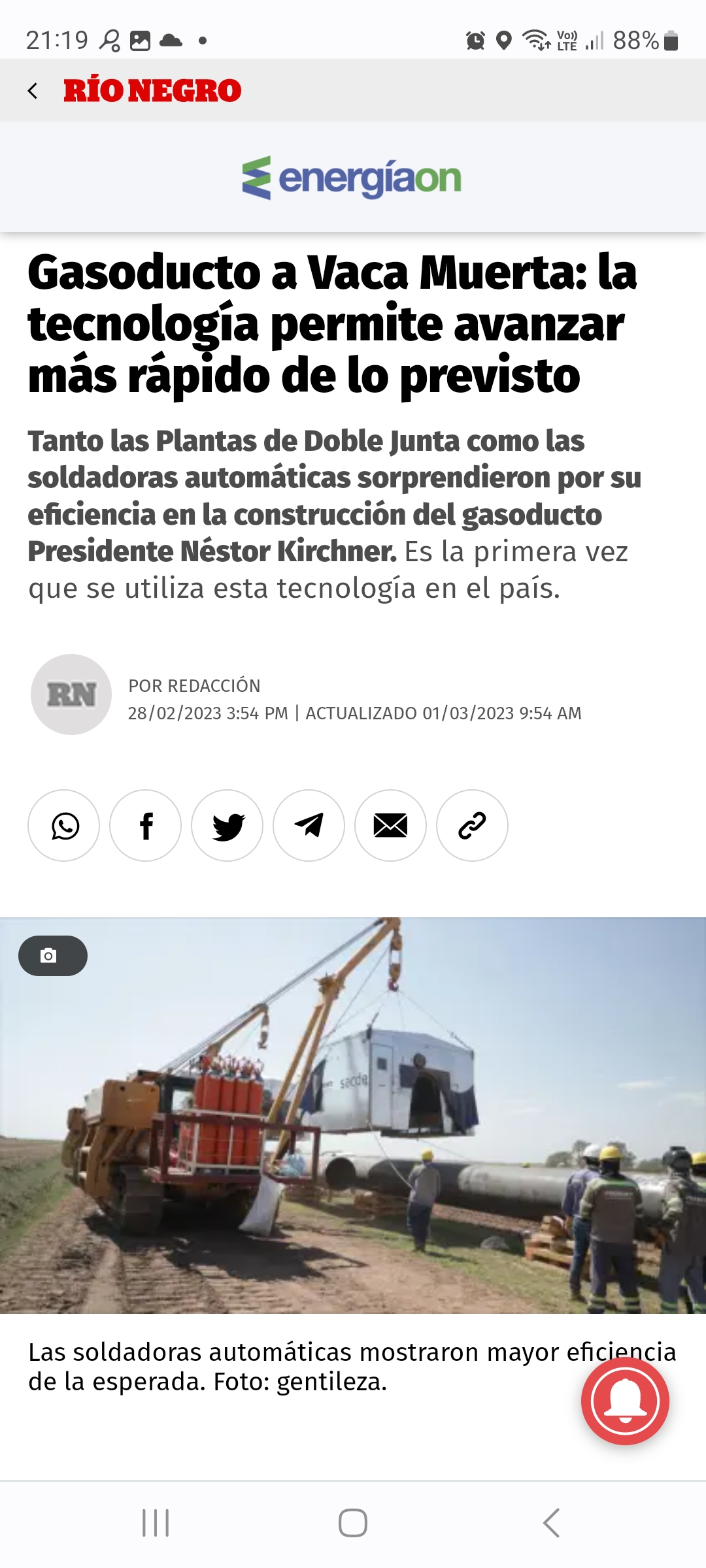Share the article on Facebook
This screenshot has height=1568, width=706.
tap(146, 825)
